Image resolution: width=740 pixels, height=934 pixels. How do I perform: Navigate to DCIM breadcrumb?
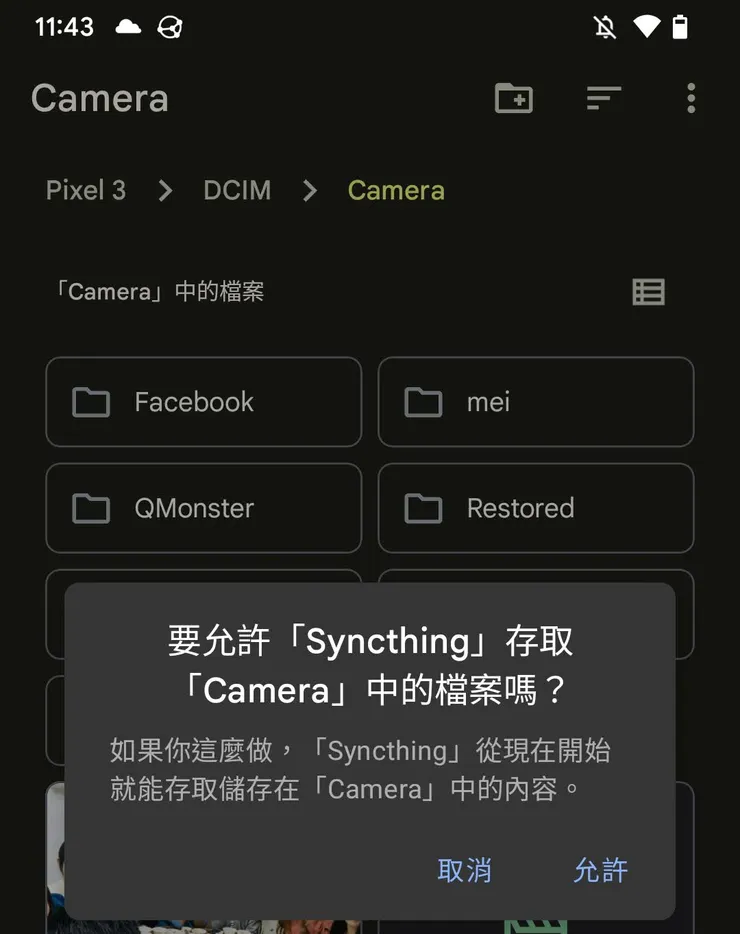pos(237,190)
